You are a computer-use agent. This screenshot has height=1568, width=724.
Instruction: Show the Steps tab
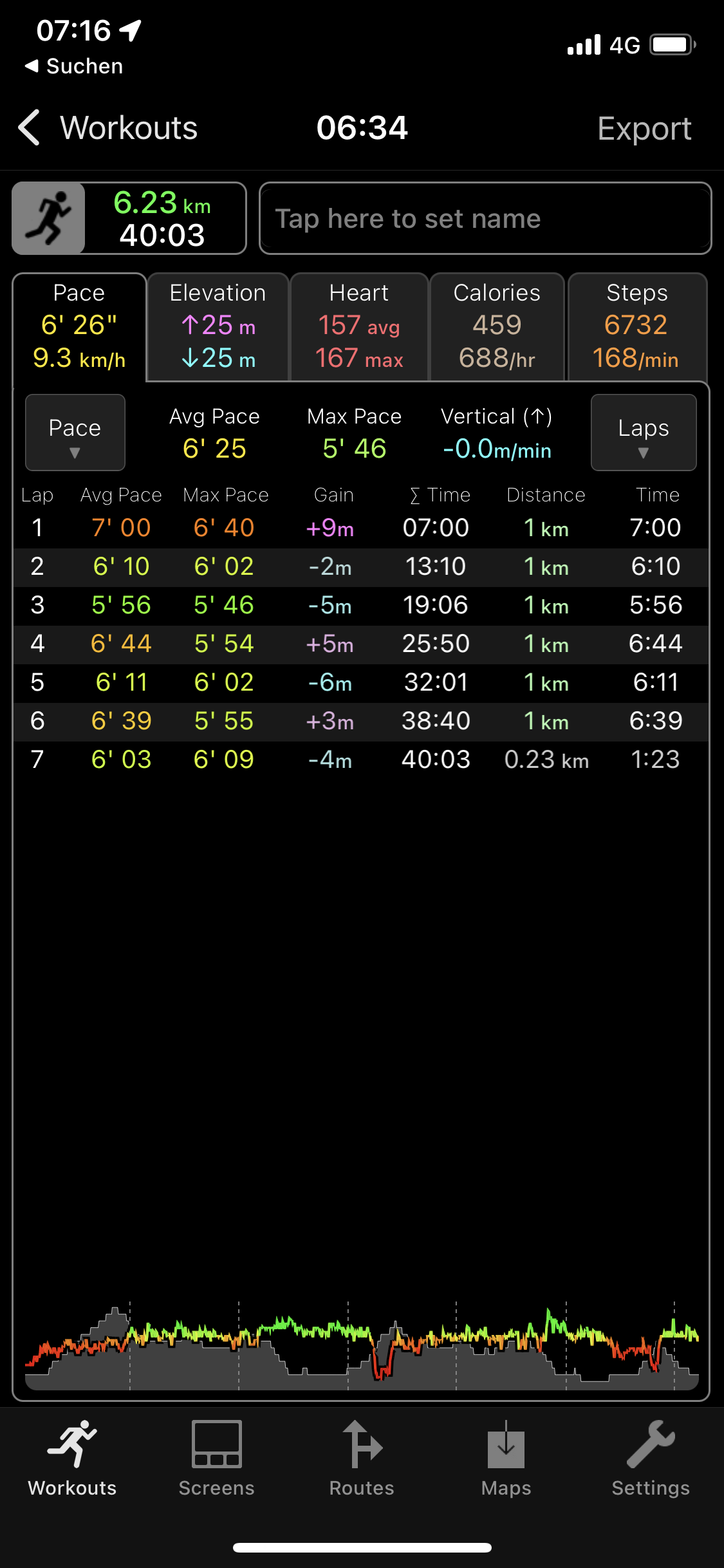click(x=636, y=326)
